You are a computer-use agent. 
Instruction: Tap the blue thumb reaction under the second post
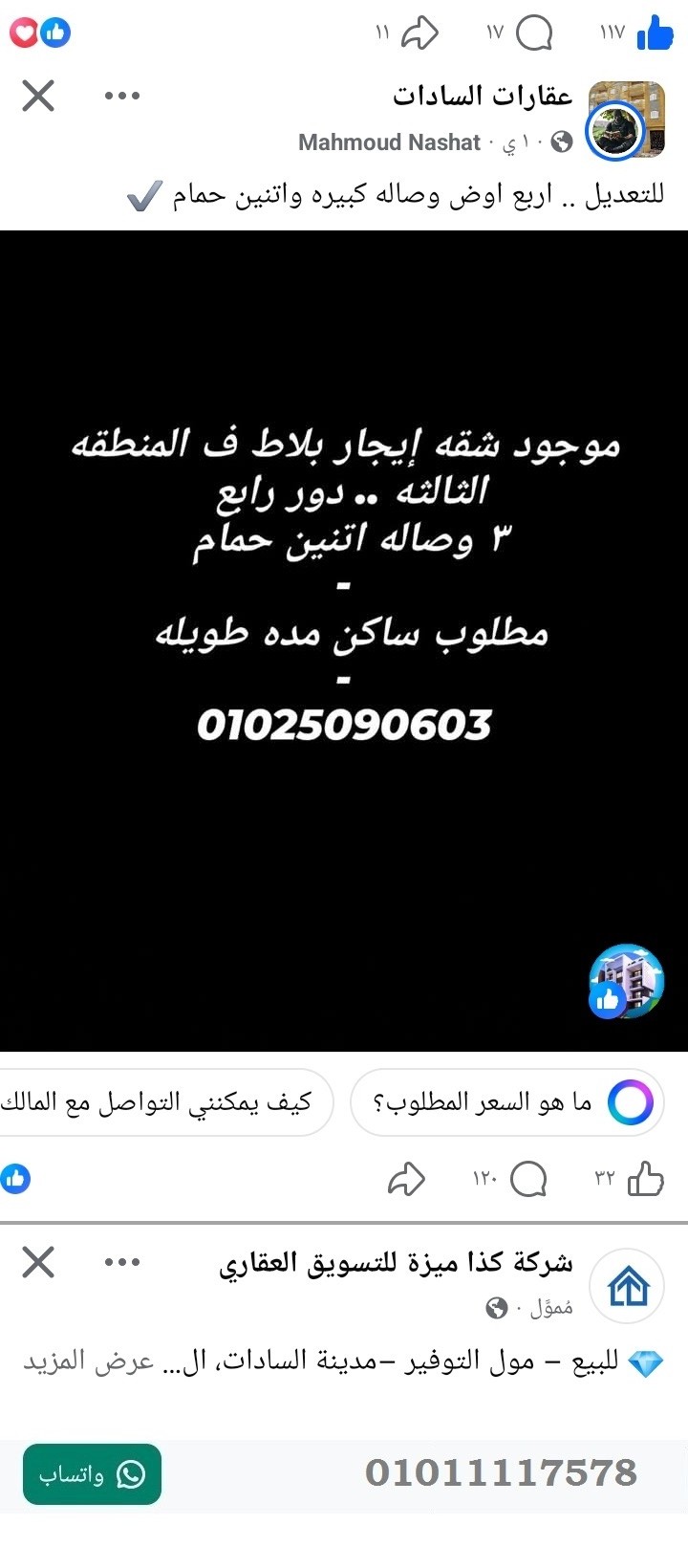click(16, 1180)
